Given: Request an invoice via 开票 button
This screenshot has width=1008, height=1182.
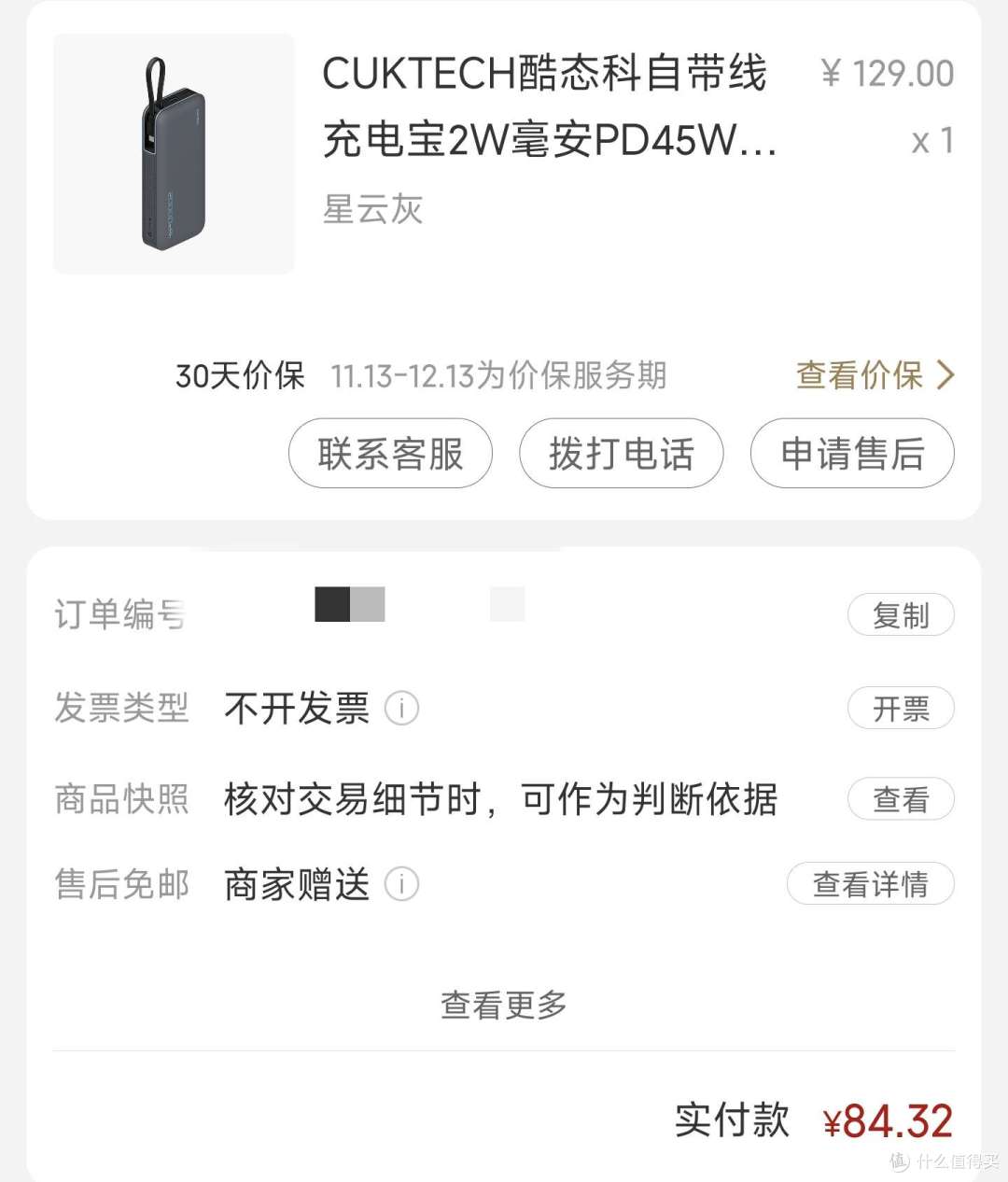Looking at the screenshot, I should pyautogui.click(x=900, y=709).
